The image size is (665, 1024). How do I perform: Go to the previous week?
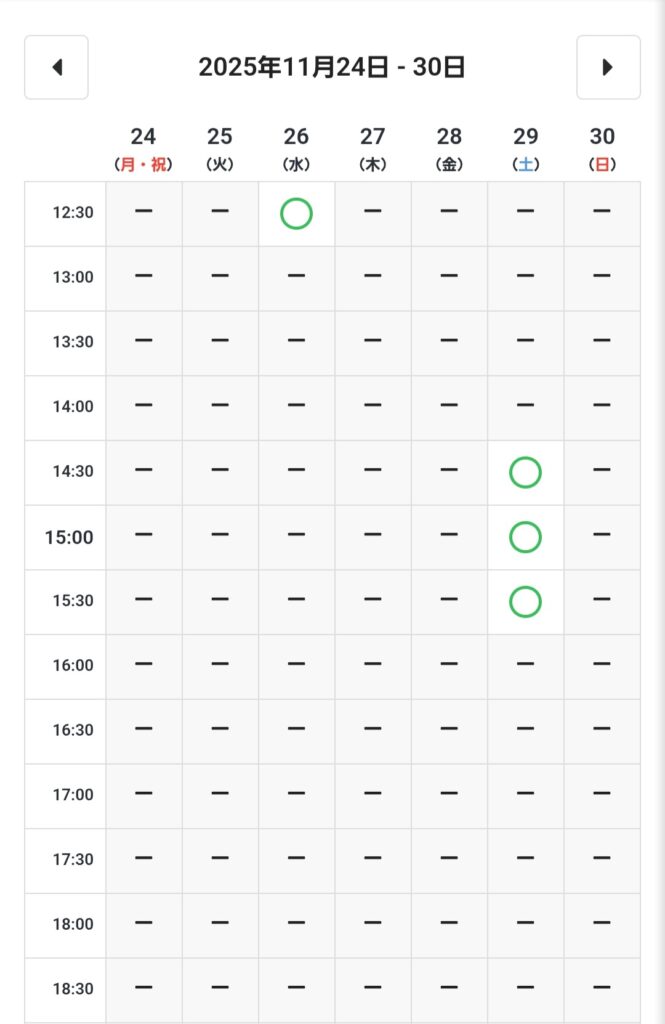[56, 67]
